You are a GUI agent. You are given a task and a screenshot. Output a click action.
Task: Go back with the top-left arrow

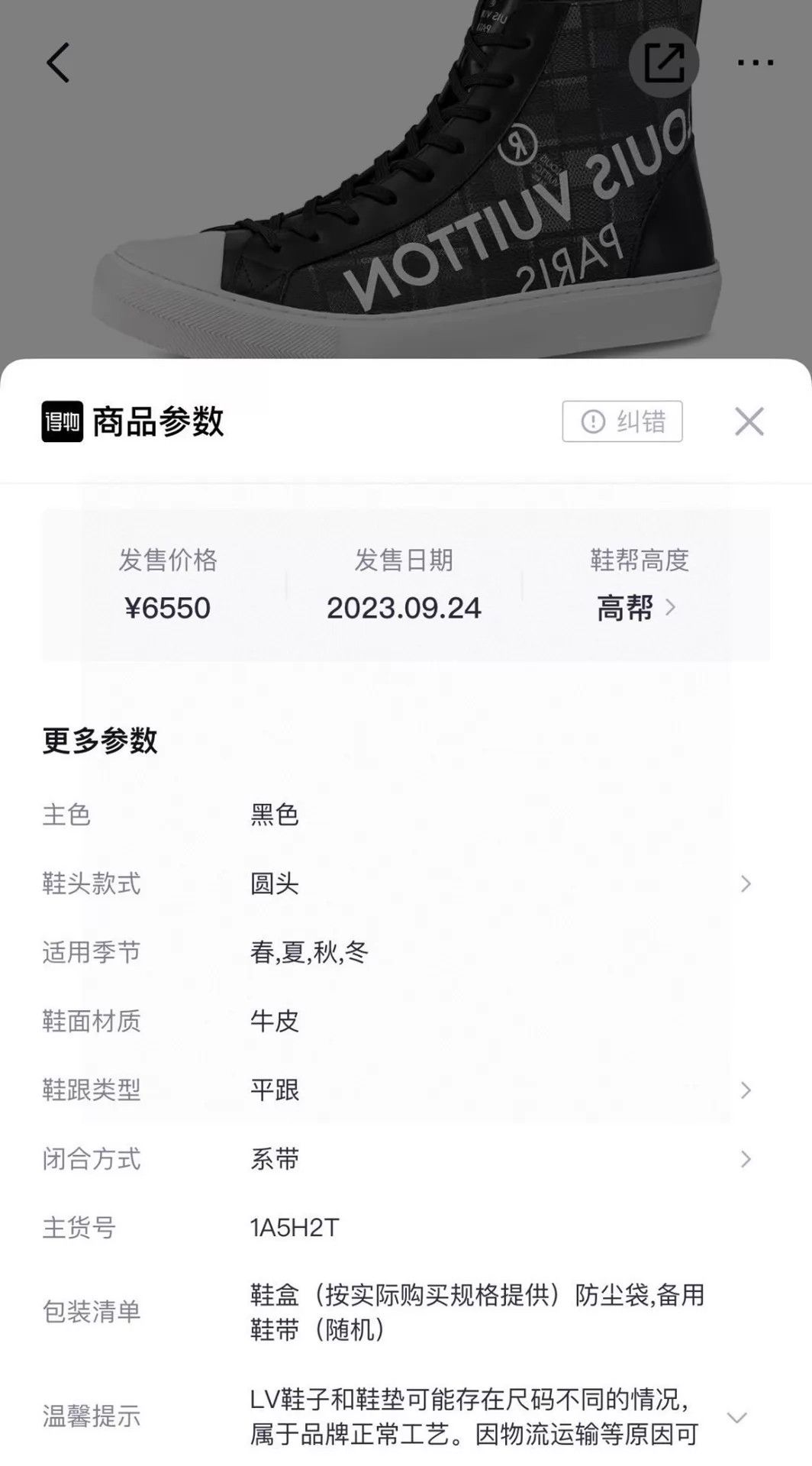click(59, 63)
